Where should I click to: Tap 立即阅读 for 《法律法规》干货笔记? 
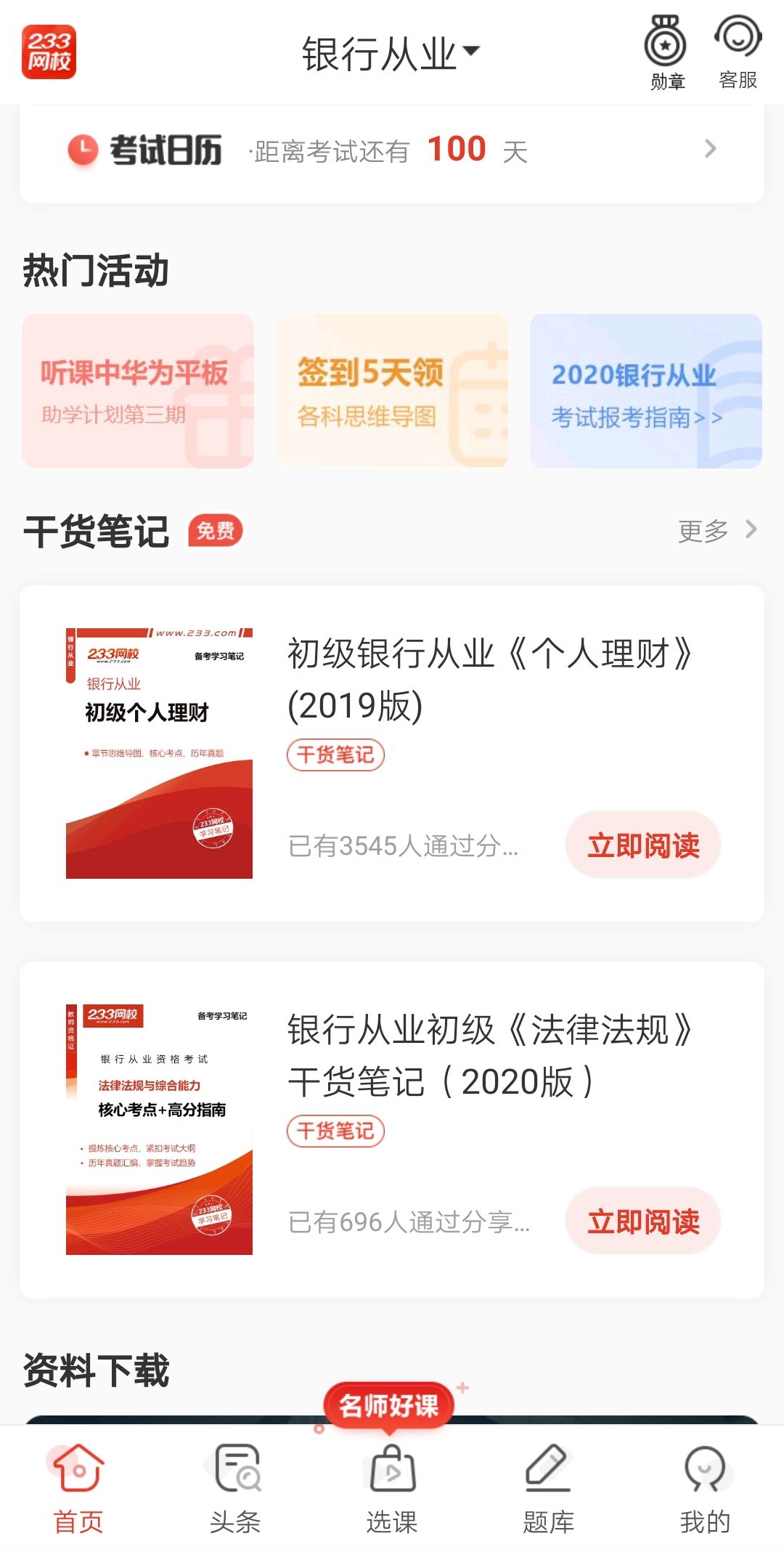(643, 1222)
